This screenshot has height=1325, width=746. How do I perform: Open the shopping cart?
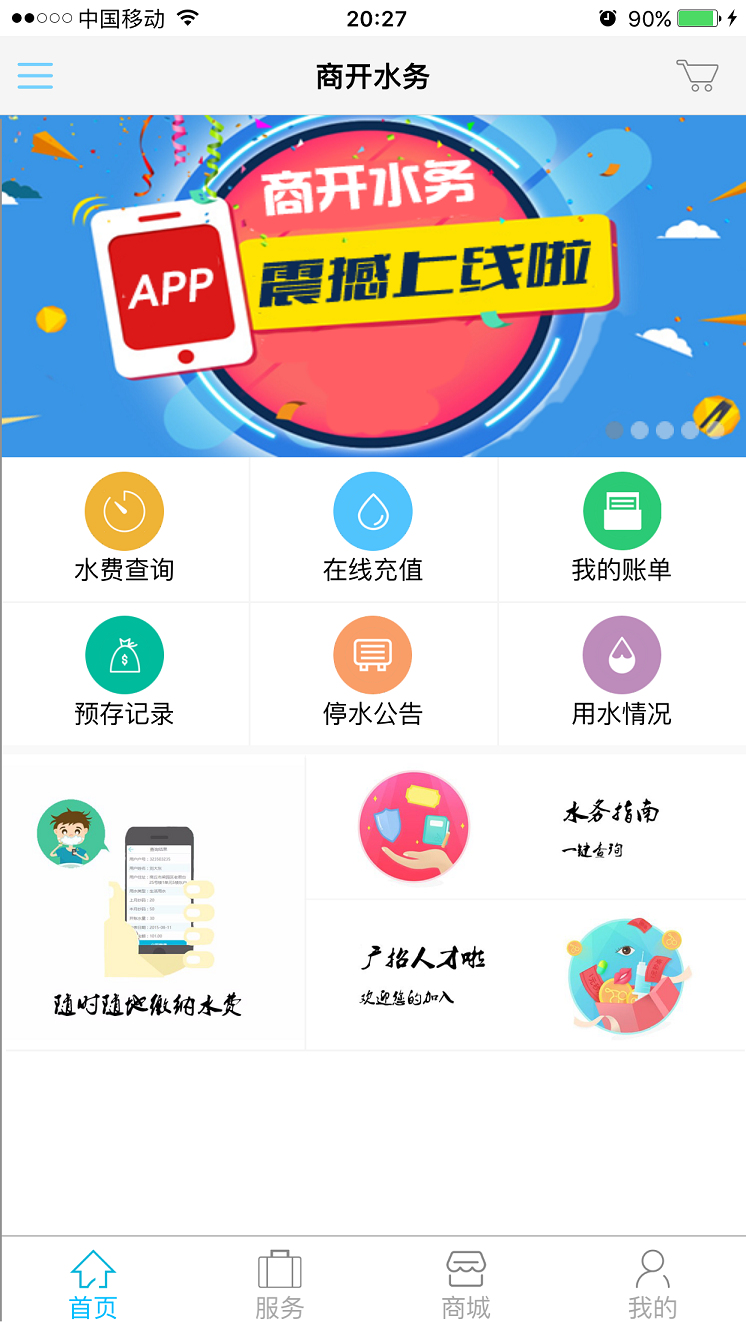point(697,76)
